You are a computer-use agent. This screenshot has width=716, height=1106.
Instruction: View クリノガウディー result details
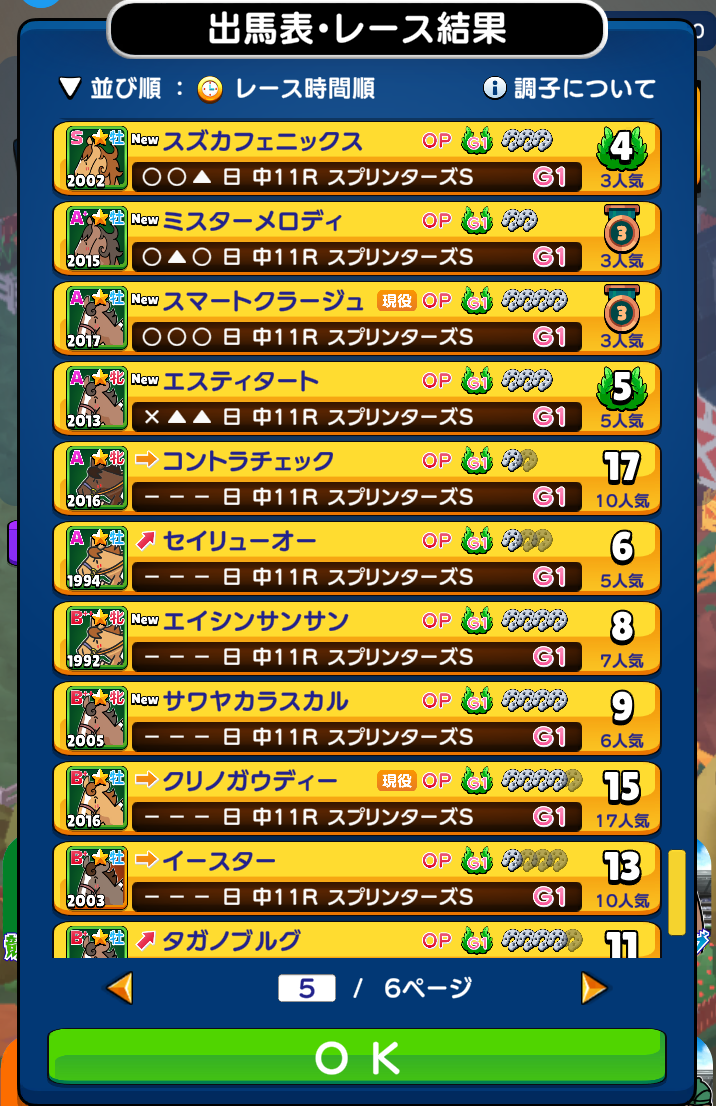357,799
